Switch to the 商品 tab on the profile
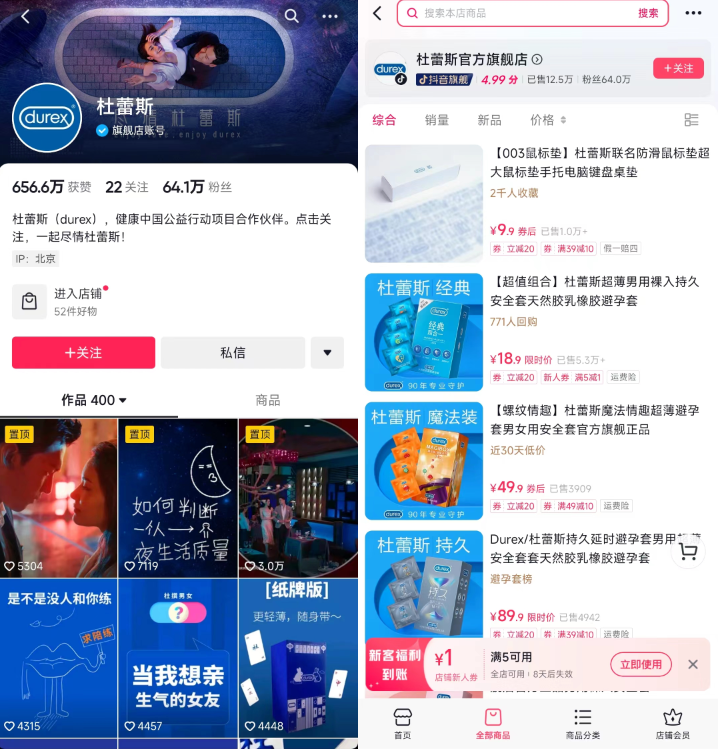Image resolution: width=718 pixels, height=749 pixels. pos(268,400)
